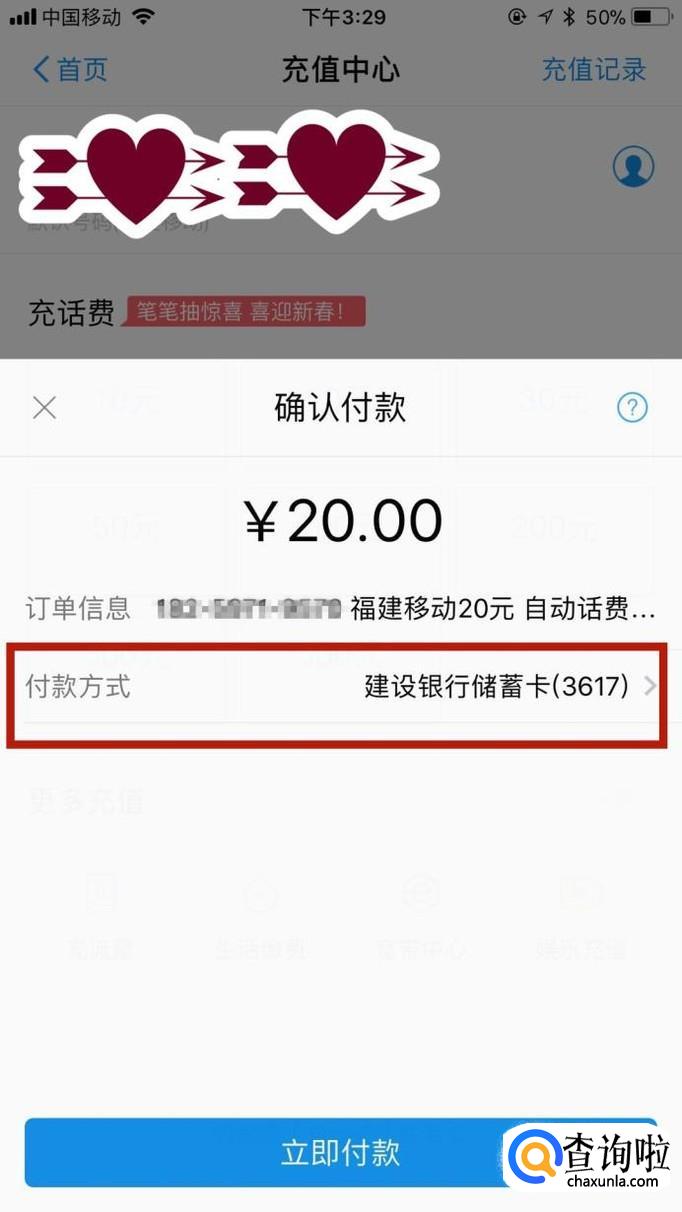Close the 确认付款 payment sheet

click(x=44, y=408)
